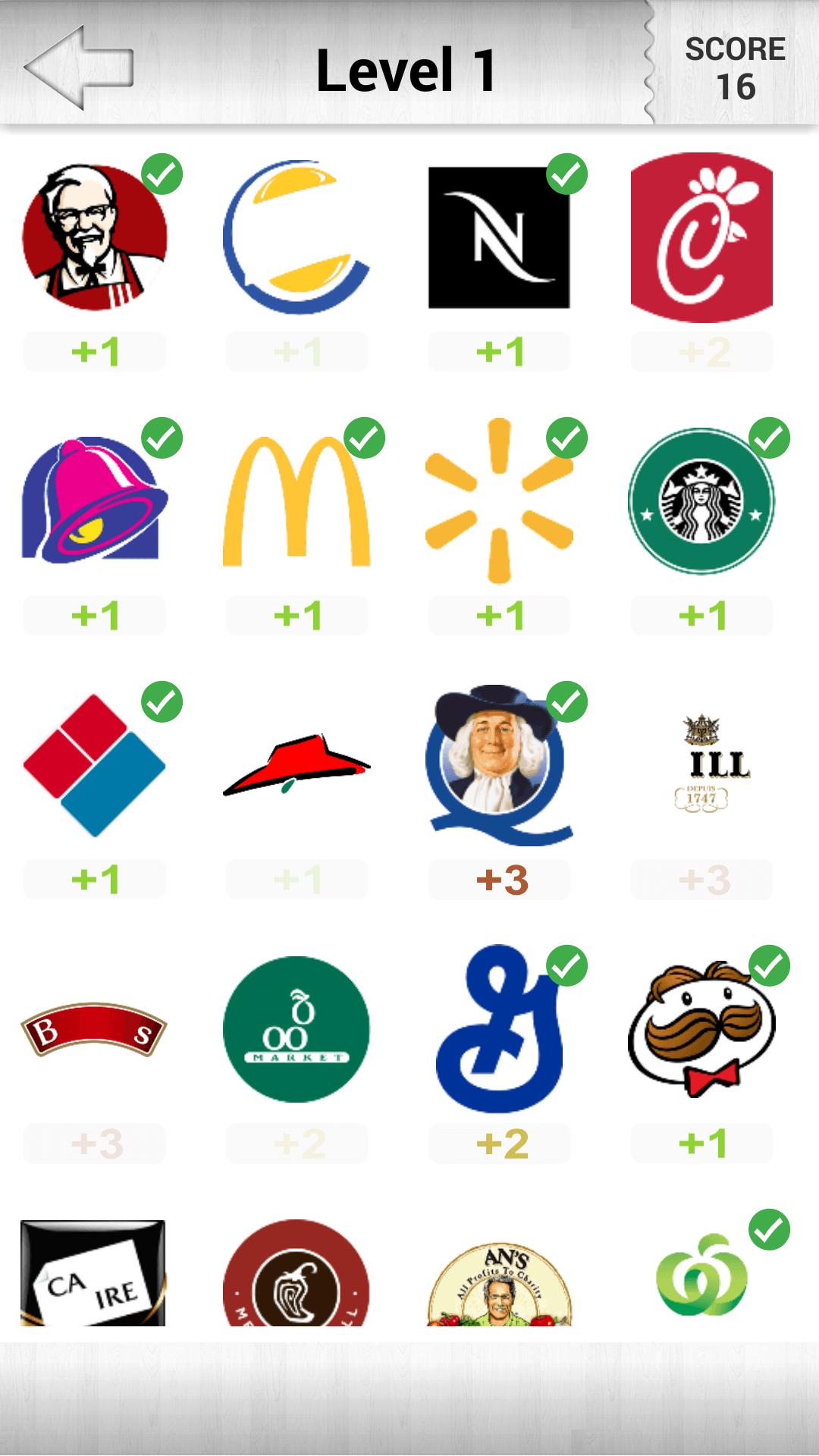Viewport: 819px width, 1456px height.
Task: Open the McDonald's golden arches logo
Action: (x=296, y=500)
